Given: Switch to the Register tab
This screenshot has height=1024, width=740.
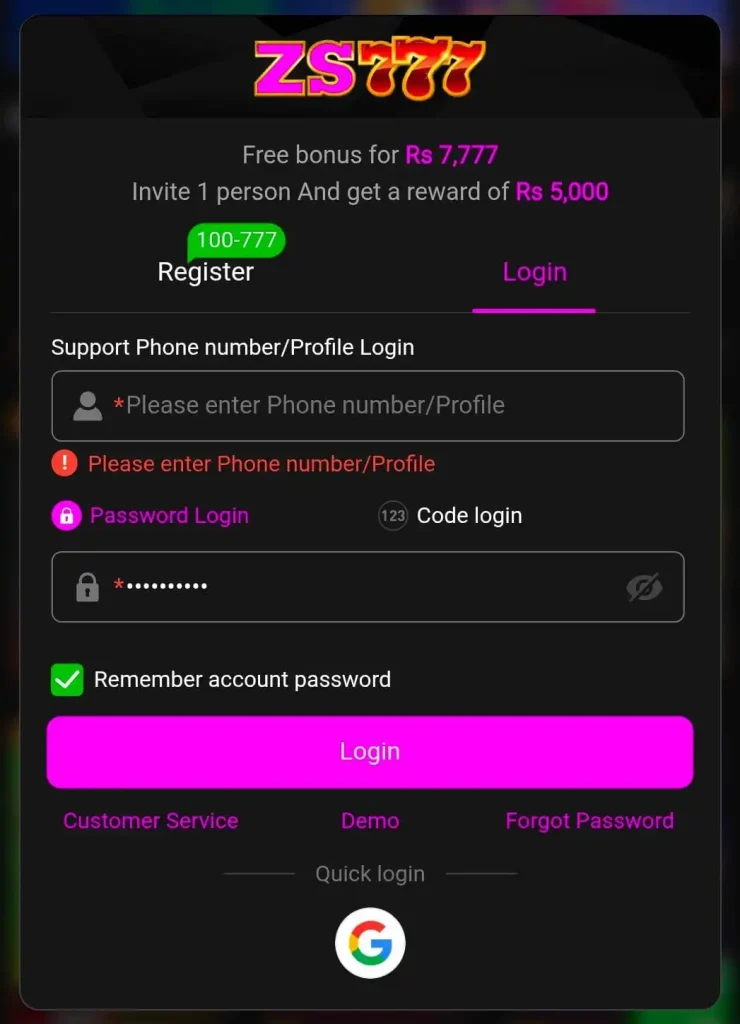Looking at the screenshot, I should point(206,272).
